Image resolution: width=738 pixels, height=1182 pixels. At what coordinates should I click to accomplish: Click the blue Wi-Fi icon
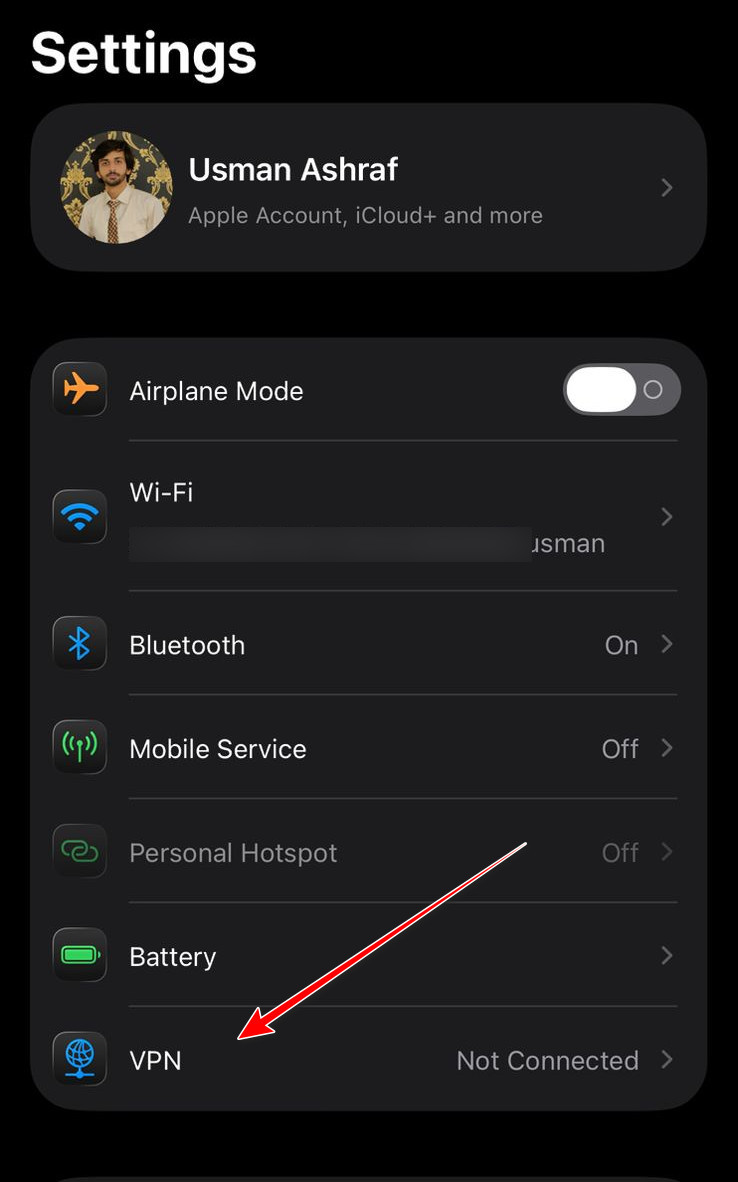(79, 517)
